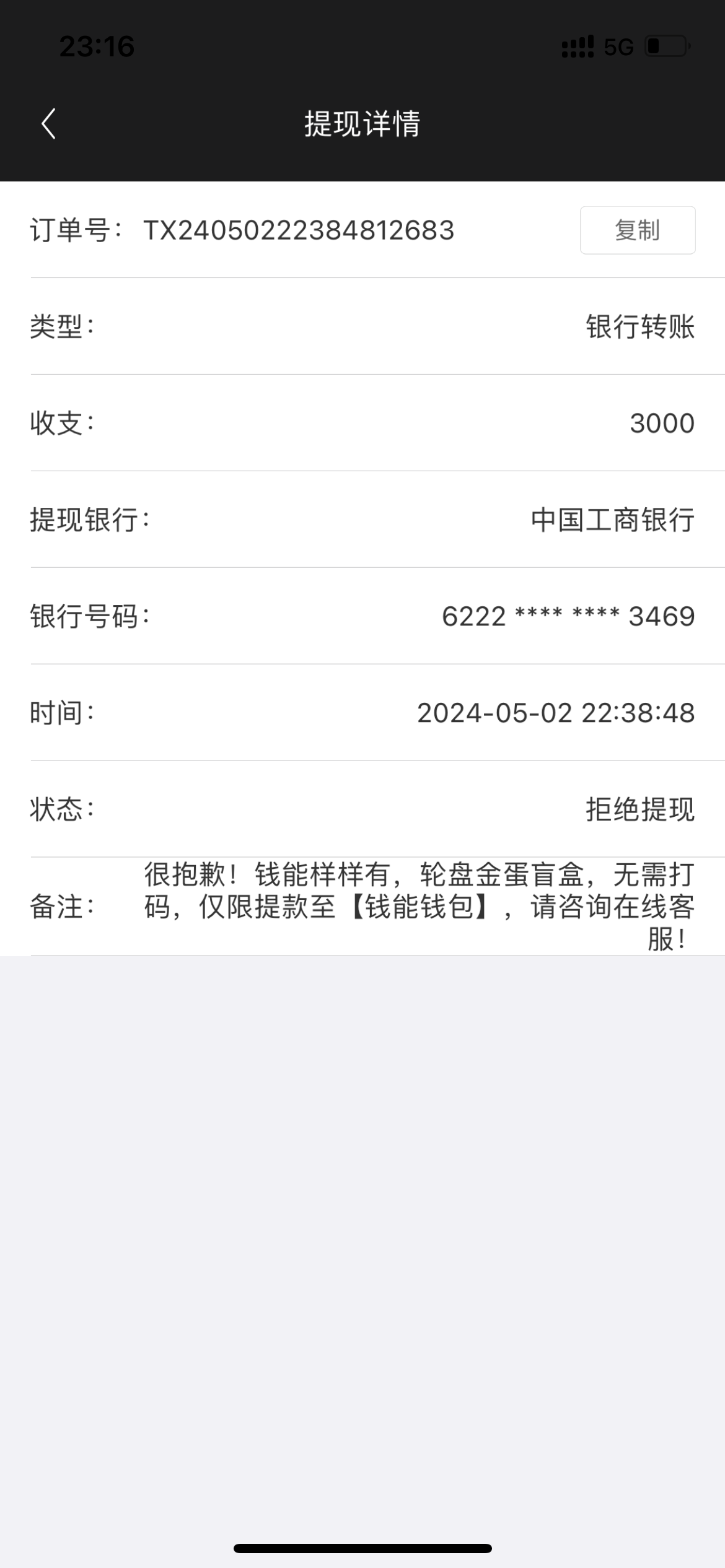Tap the 复制 copy button
The width and height of the screenshot is (725, 1568).
click(x=636, y=230)
